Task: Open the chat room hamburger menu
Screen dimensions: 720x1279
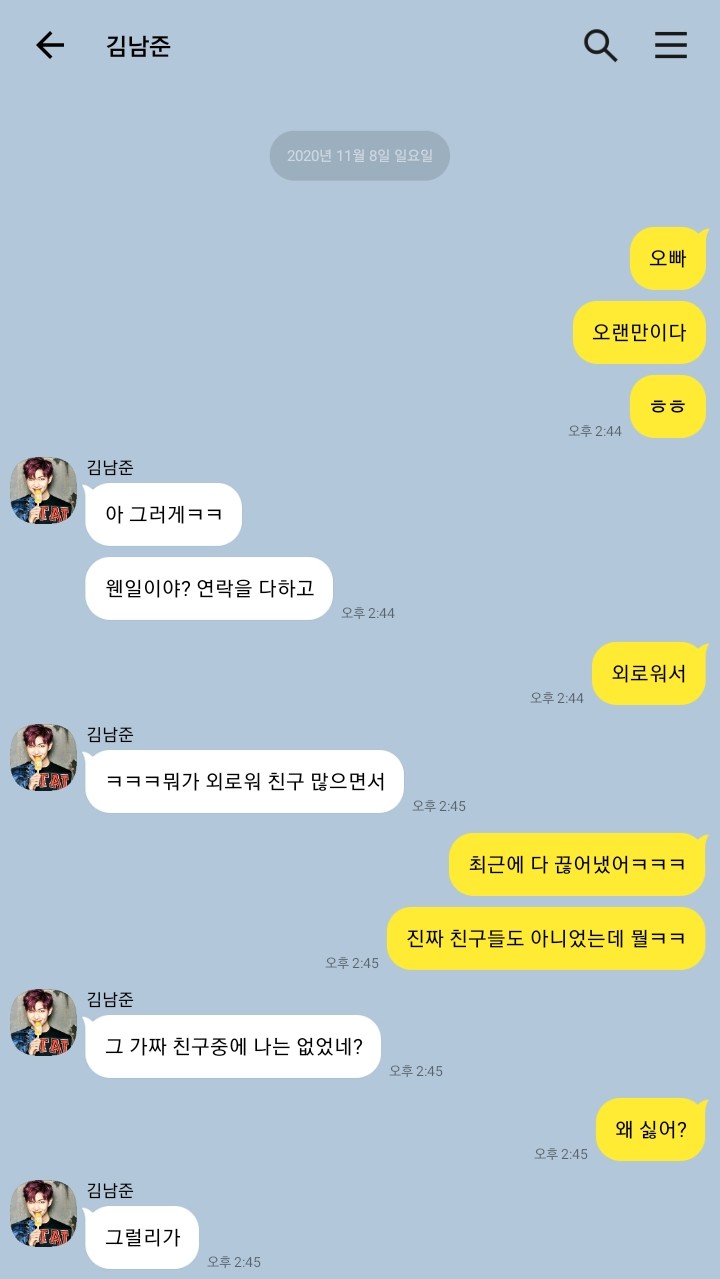Action: click(671, 45)
